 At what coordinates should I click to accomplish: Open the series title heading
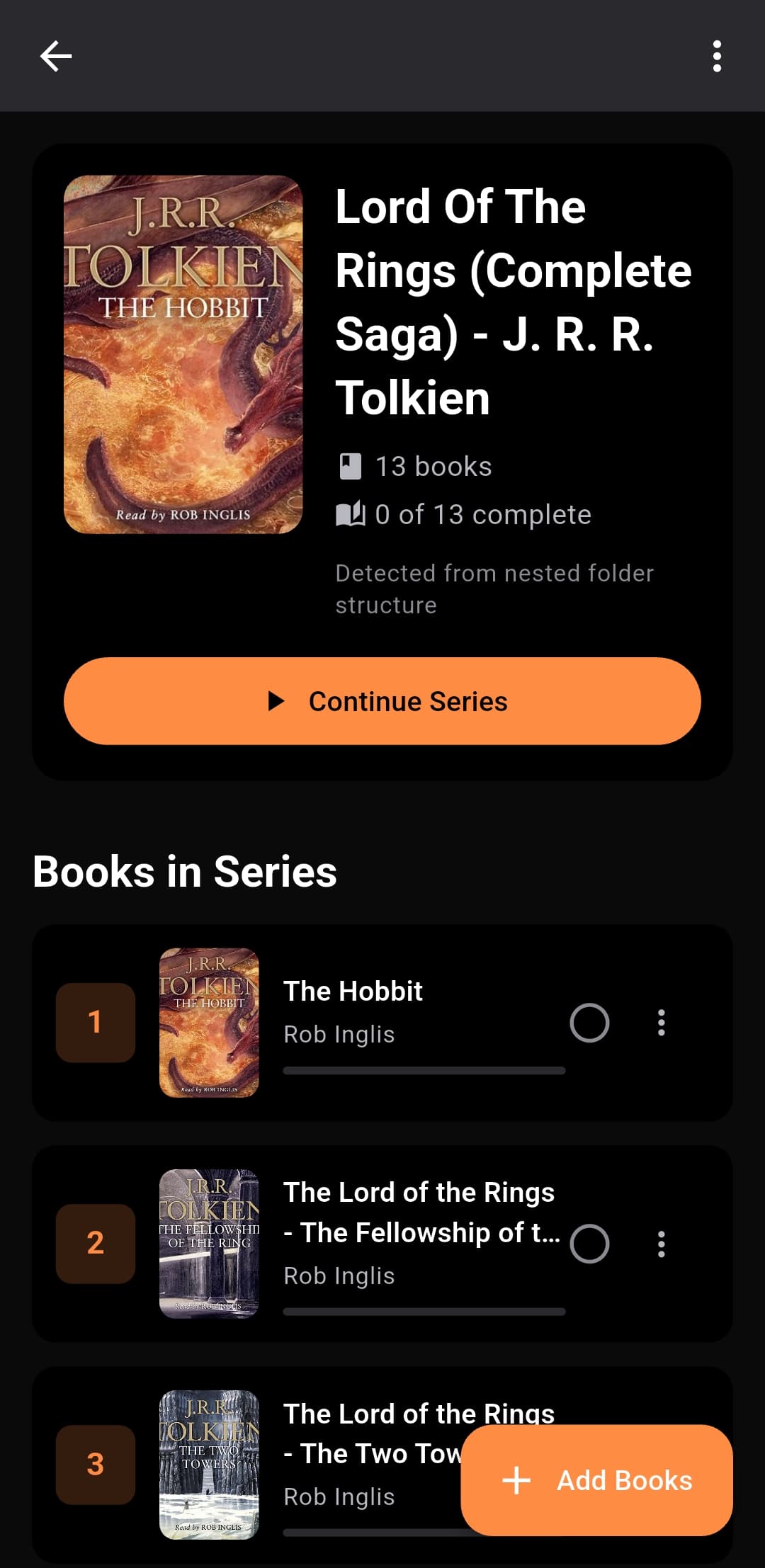point(513,301)
